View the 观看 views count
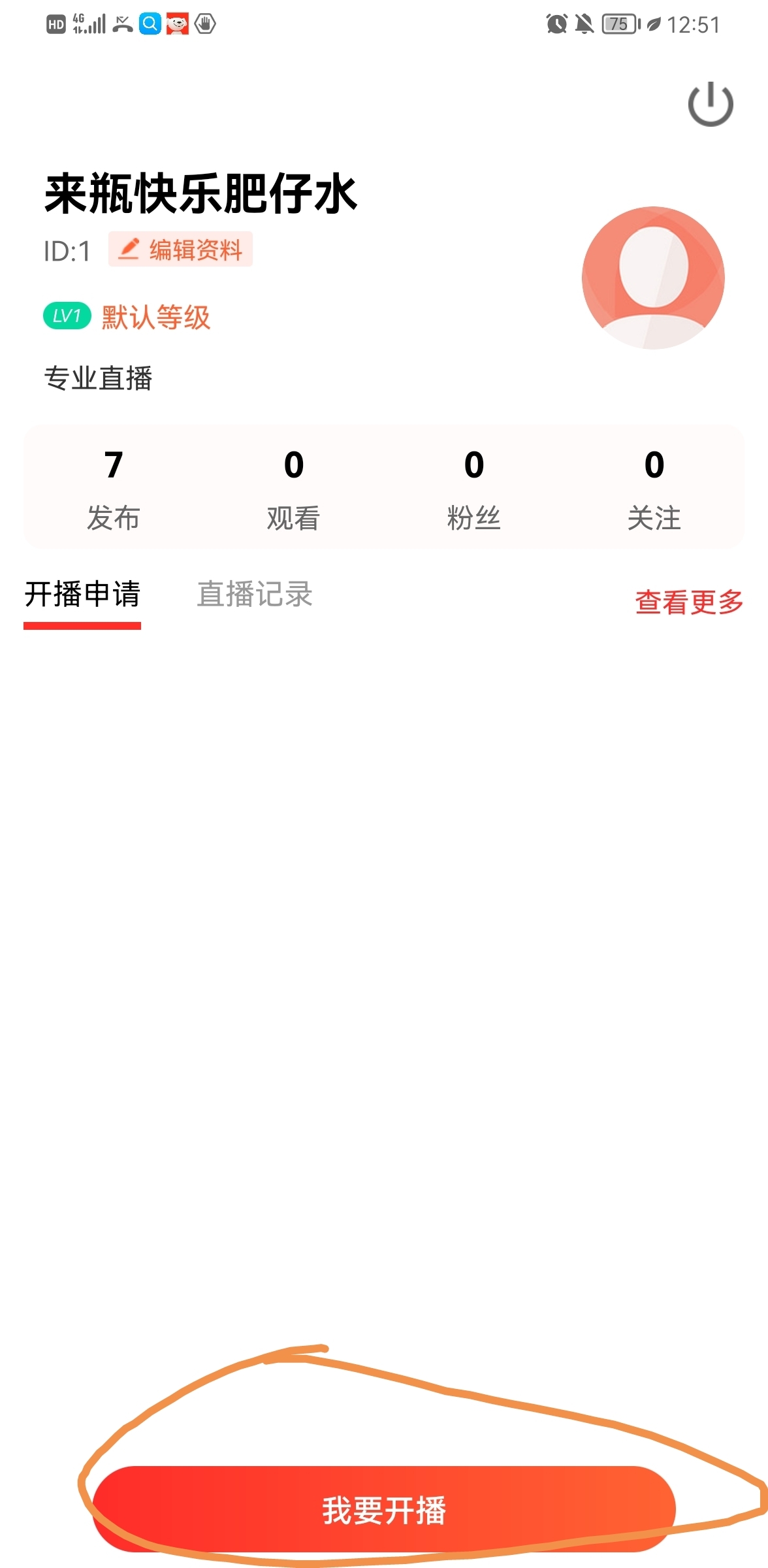Image resolution: width=768 pixels, height=1568 pixels. 293,488
